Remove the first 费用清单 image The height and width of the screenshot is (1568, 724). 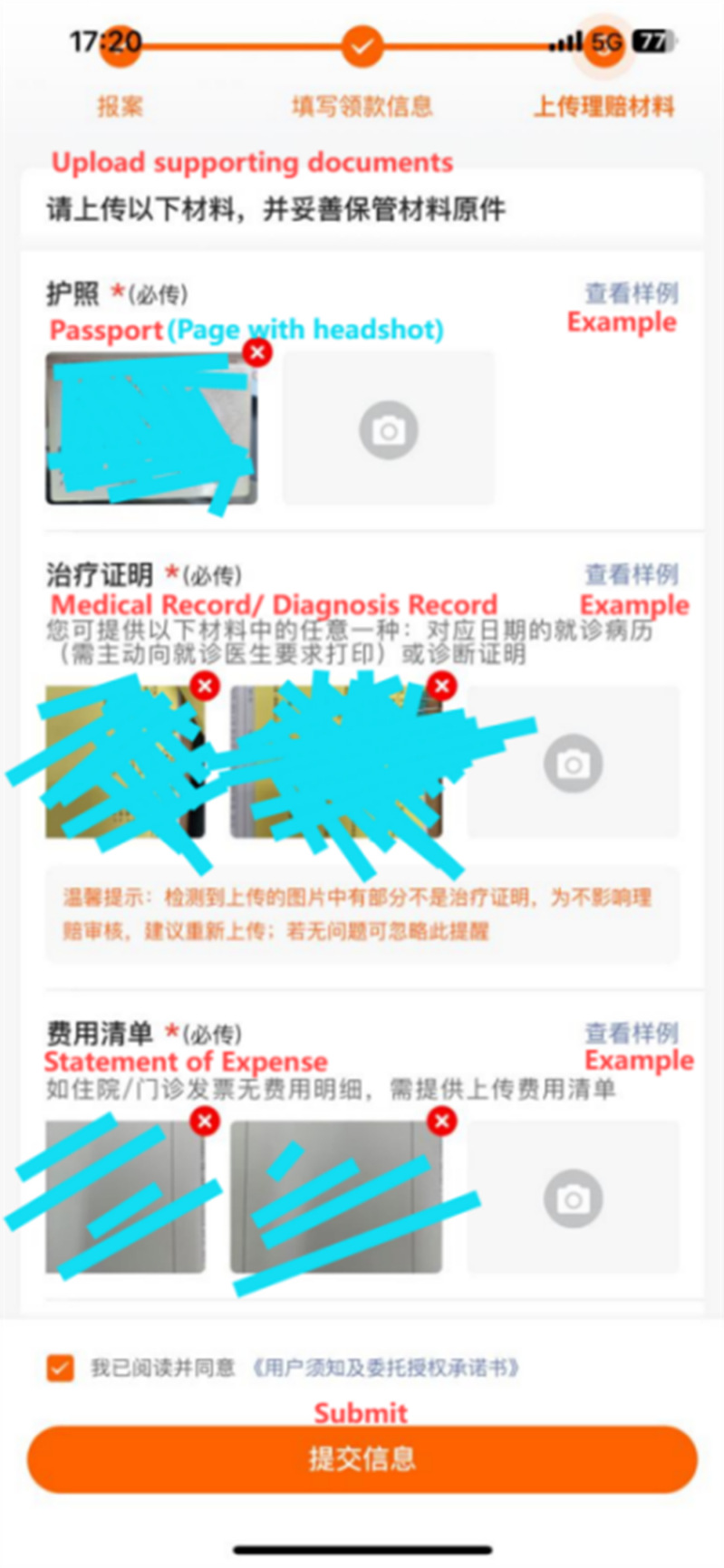[205, 1121]
